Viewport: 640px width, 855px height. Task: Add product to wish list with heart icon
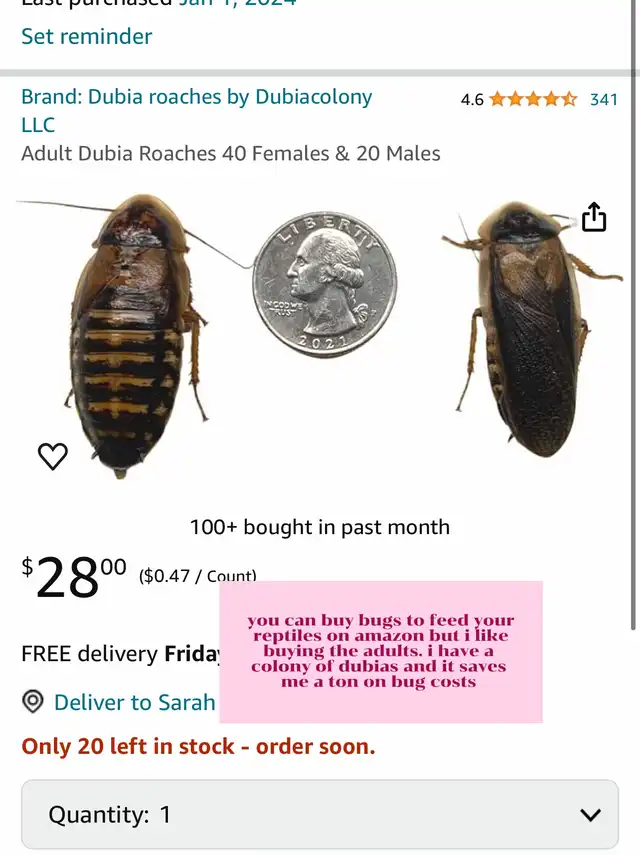pos(53,457)
